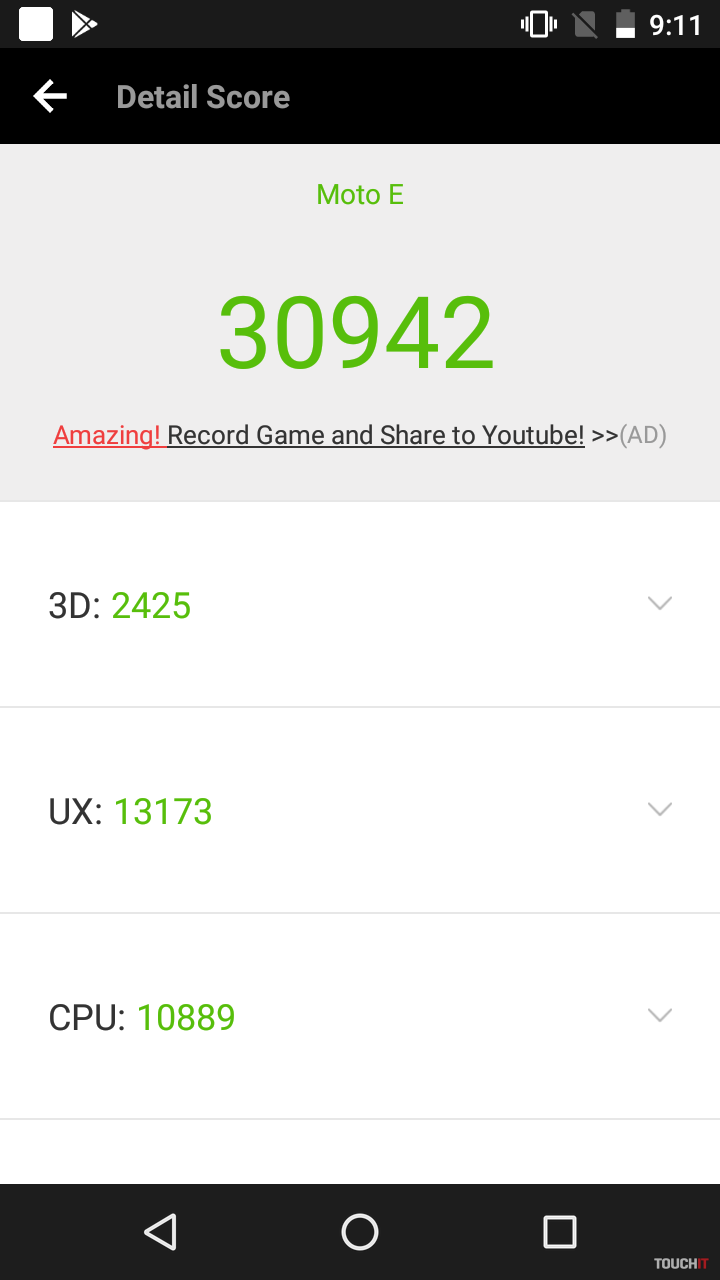
Task: Go back from Detail Score
Action: (x=50, y=97)
